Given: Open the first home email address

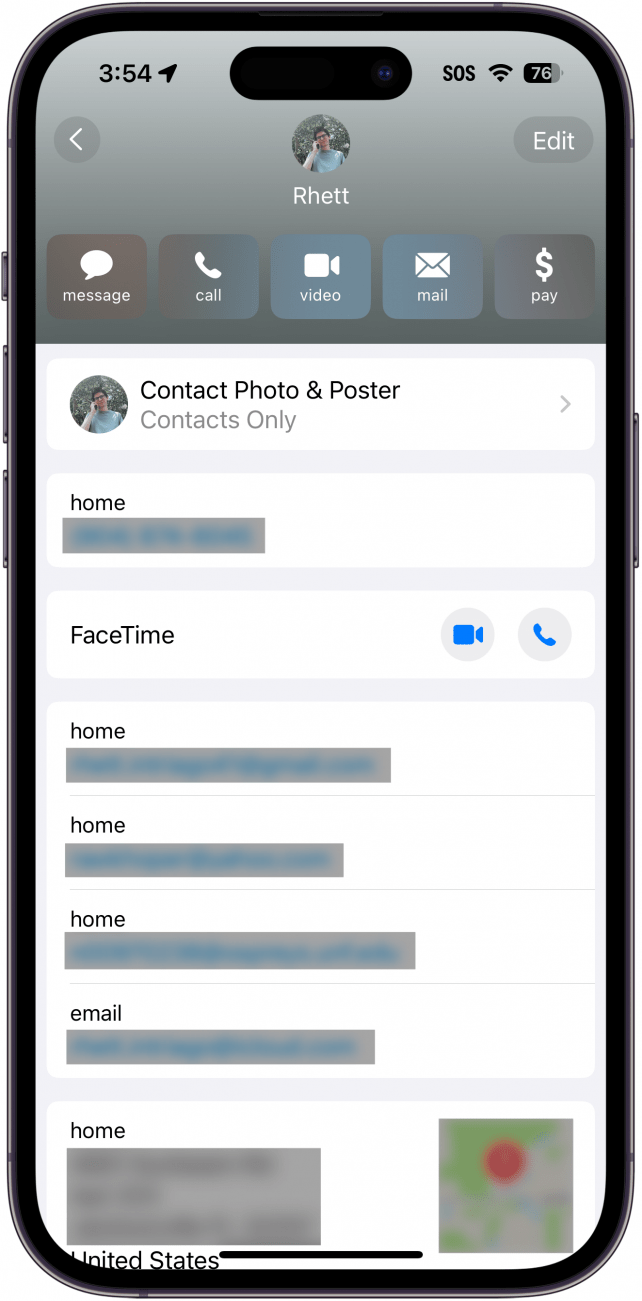Looking at the screenshot, I should tap(228, 765).
